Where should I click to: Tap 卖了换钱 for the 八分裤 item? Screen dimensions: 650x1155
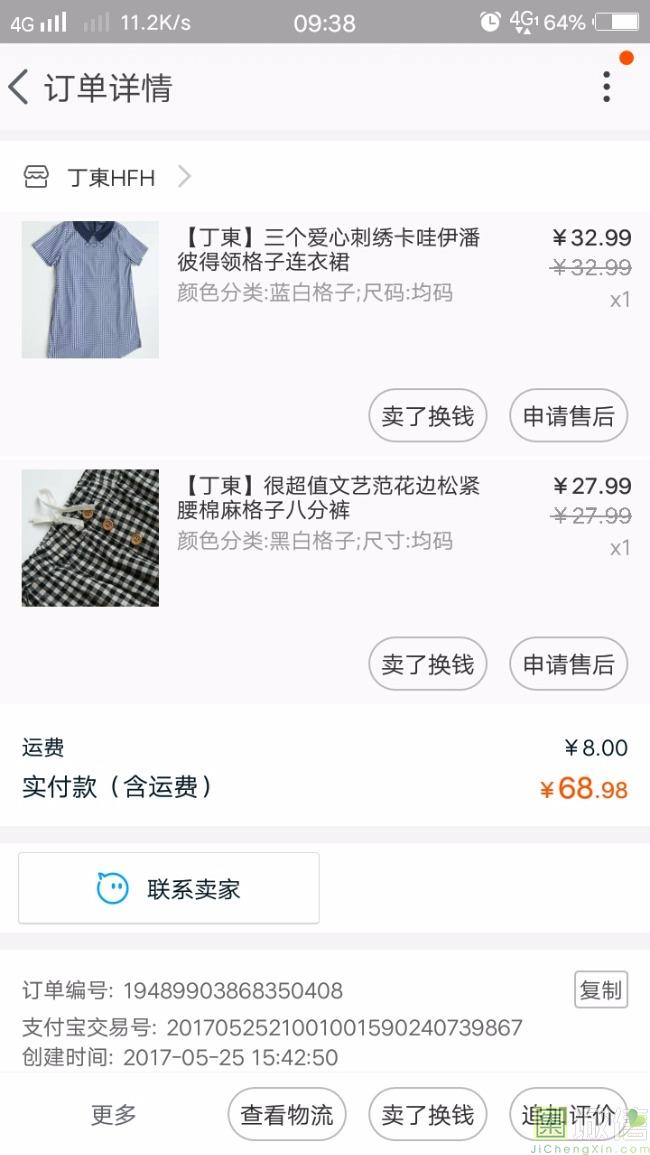(428, 664)
